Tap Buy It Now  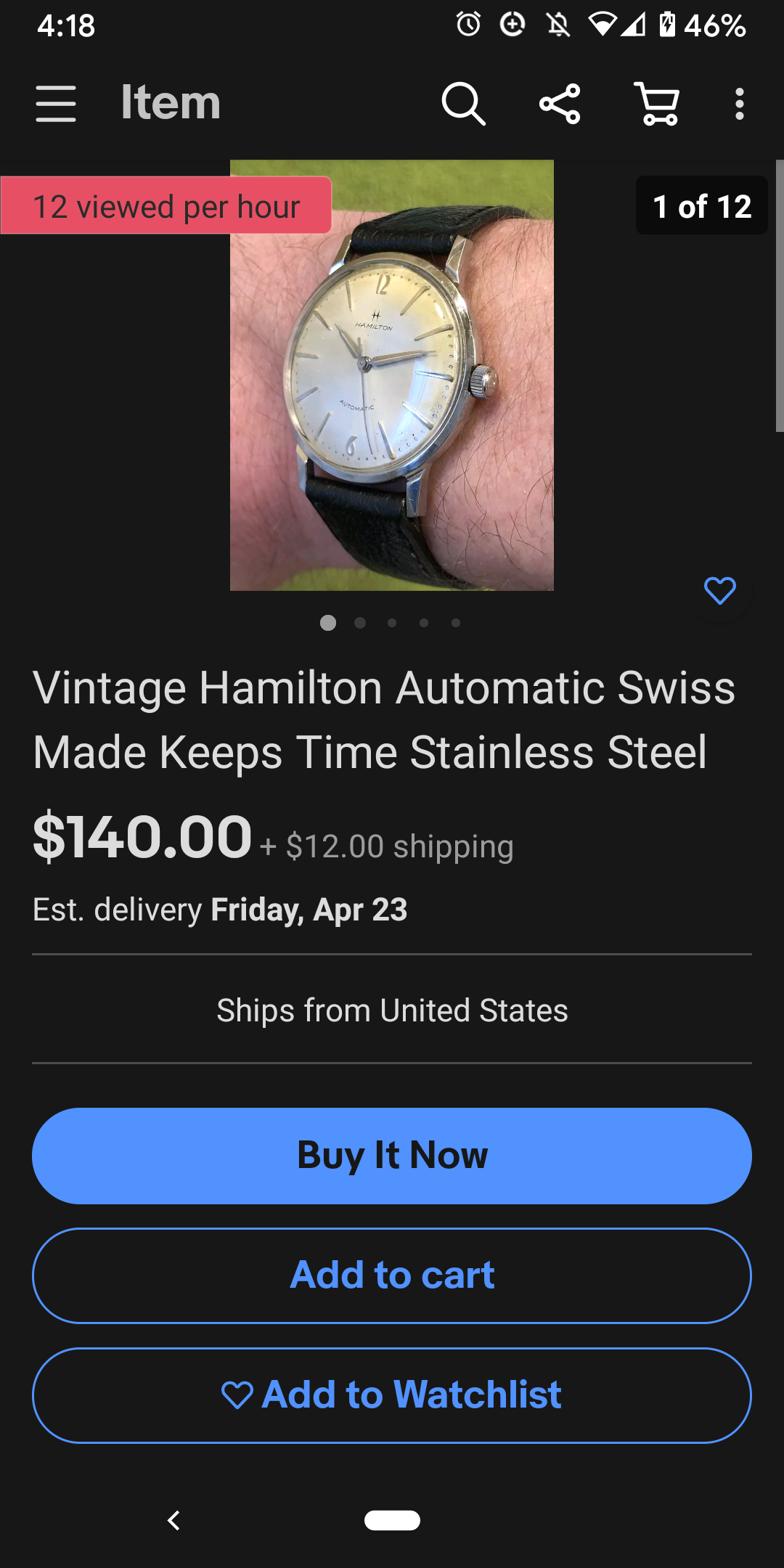click(x=392, y=1156)
